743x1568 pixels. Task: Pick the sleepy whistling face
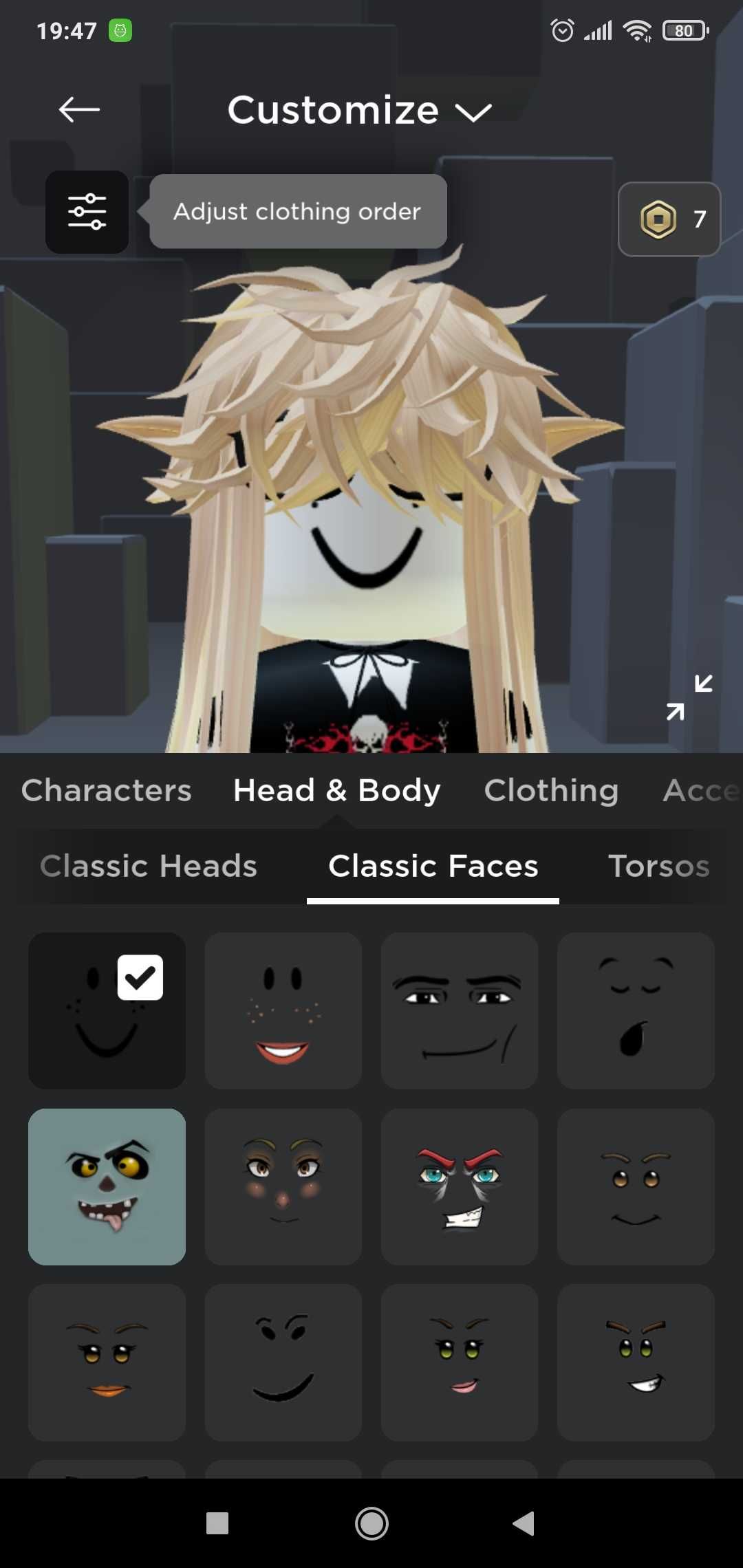click(635, 1011)
